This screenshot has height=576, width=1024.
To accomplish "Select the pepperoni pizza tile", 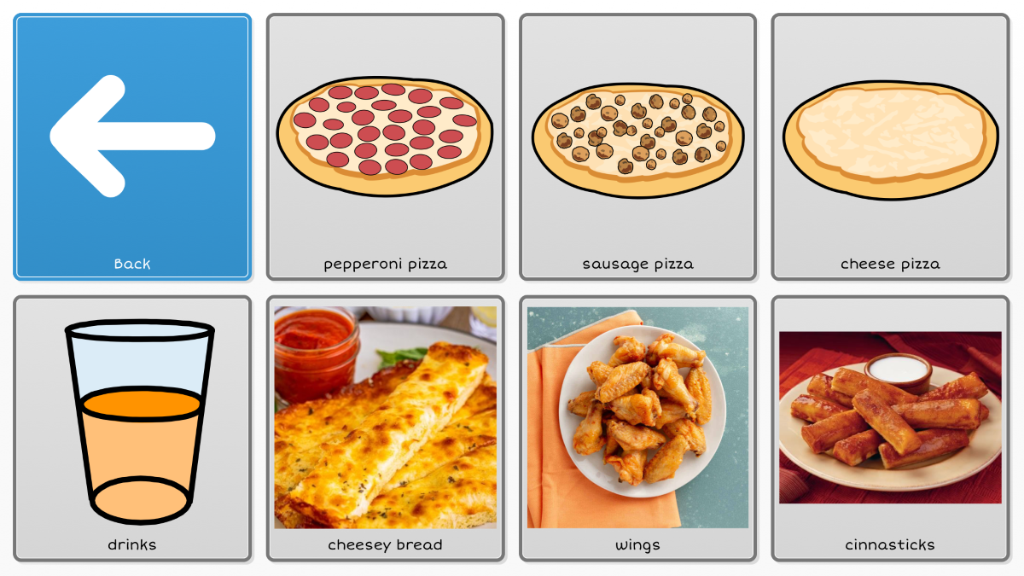I will pos(385,147).
